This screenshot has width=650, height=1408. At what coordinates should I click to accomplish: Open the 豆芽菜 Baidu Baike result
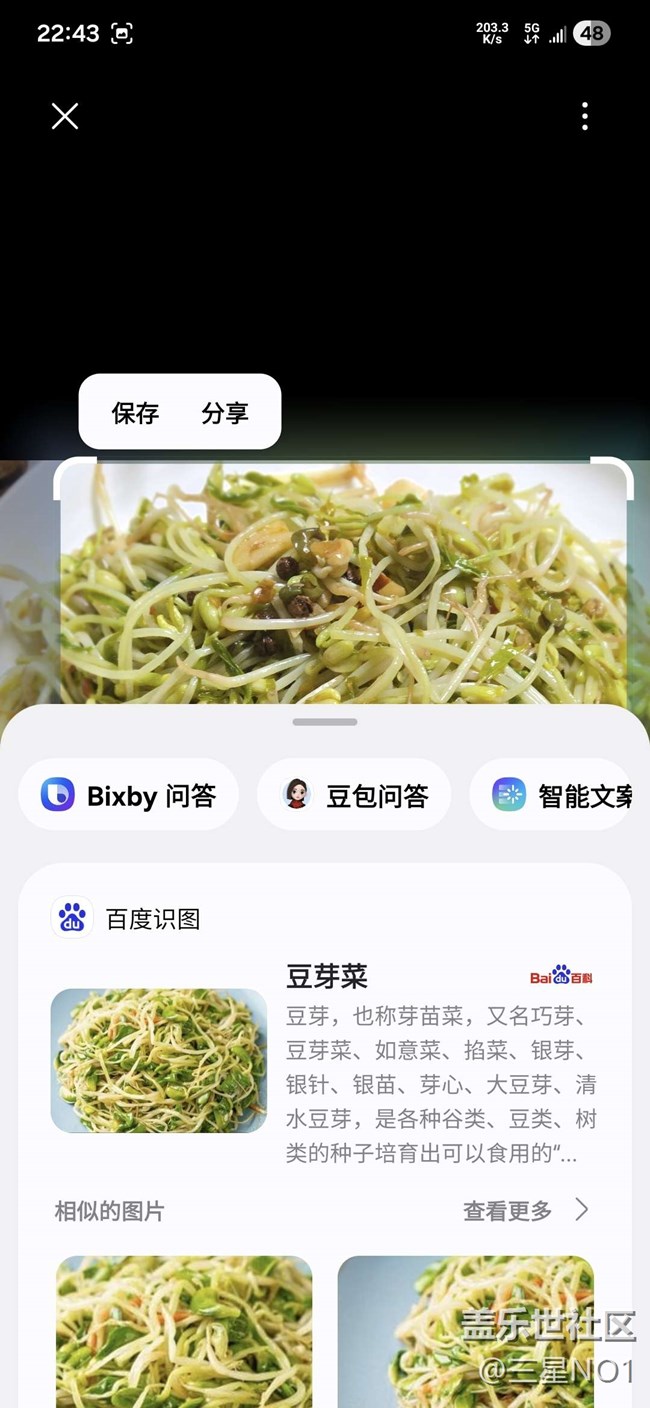pos(327,977)
